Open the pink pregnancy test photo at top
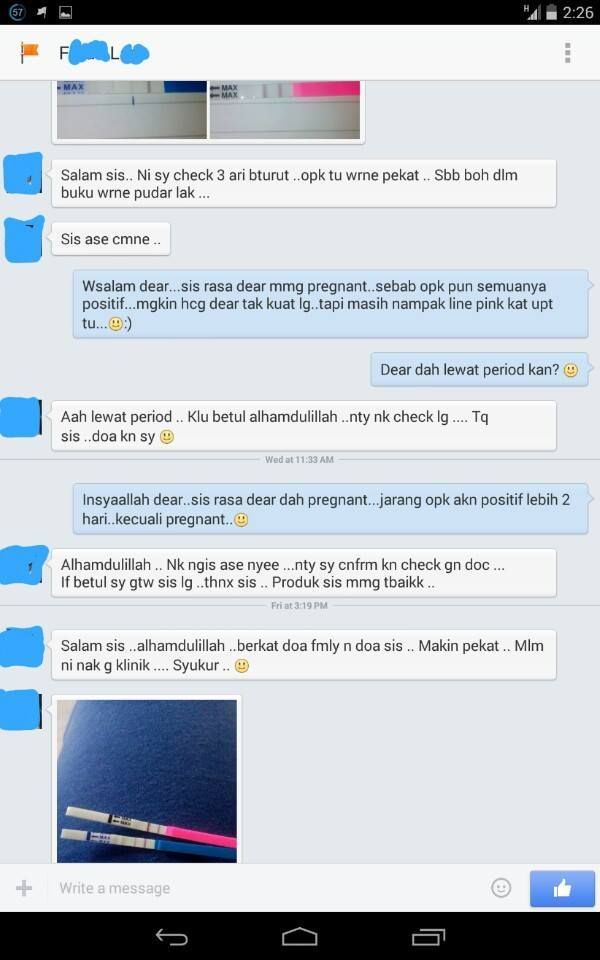The height and width of the screenshot is (960, 600). [x=285, y=109]
